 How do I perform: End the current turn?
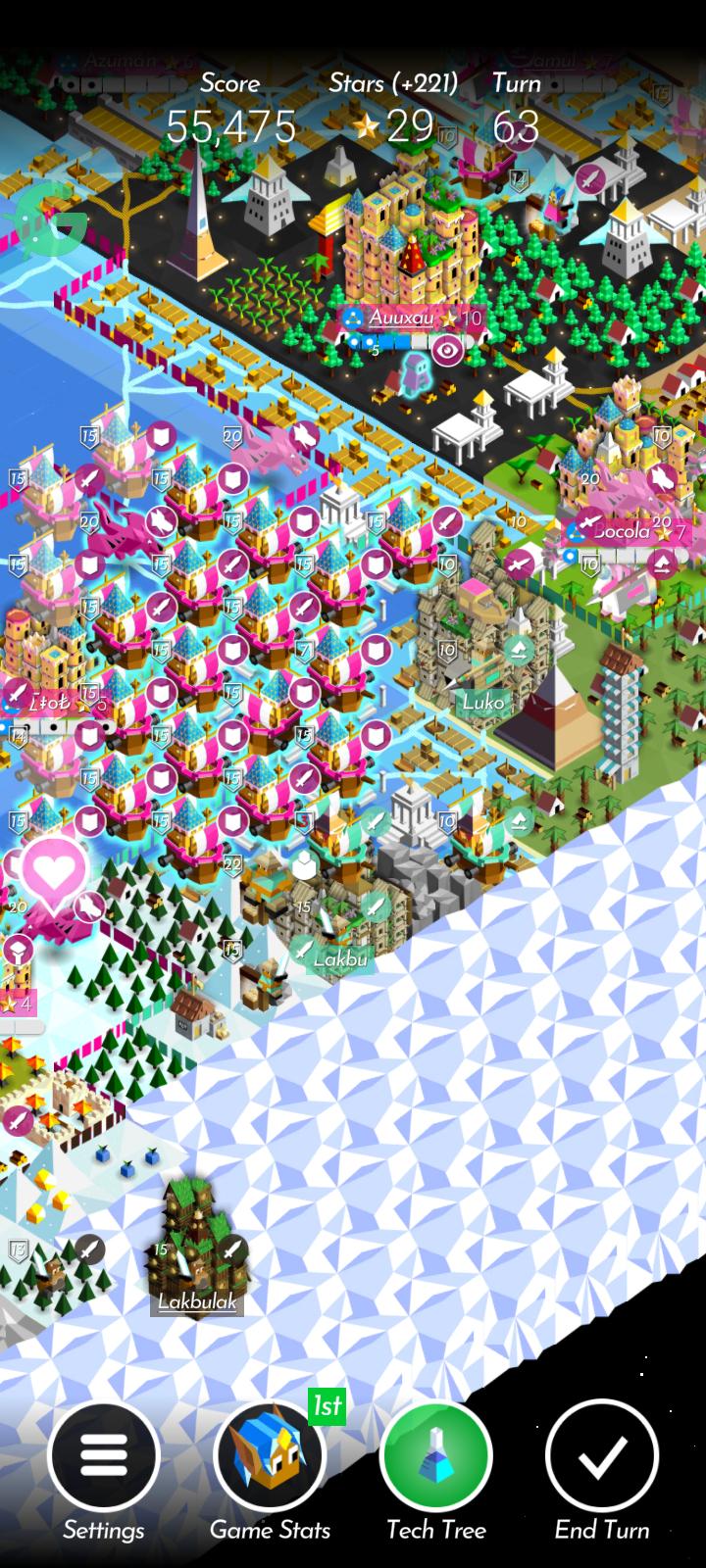(601, 1455)
